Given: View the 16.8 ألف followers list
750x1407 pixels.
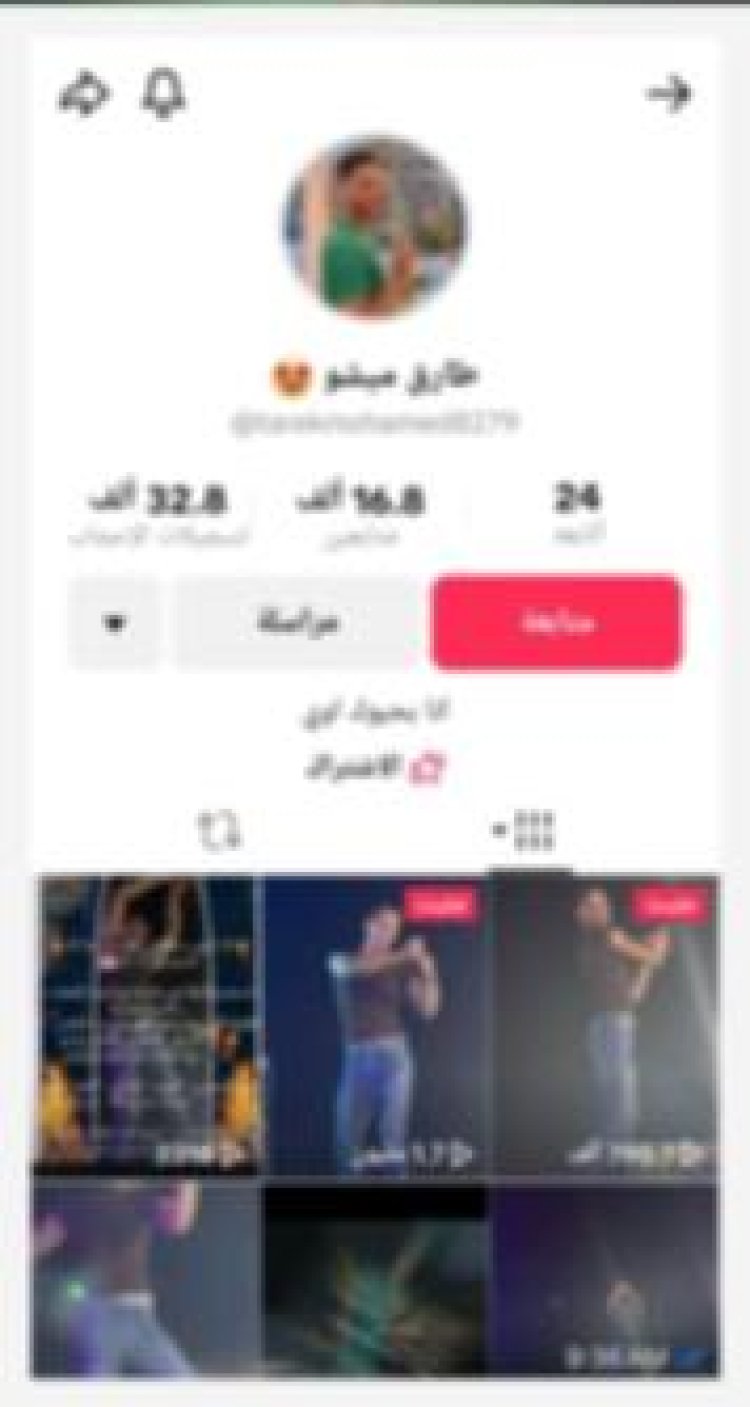Looking at the screenshot, I should pos(360,512).
